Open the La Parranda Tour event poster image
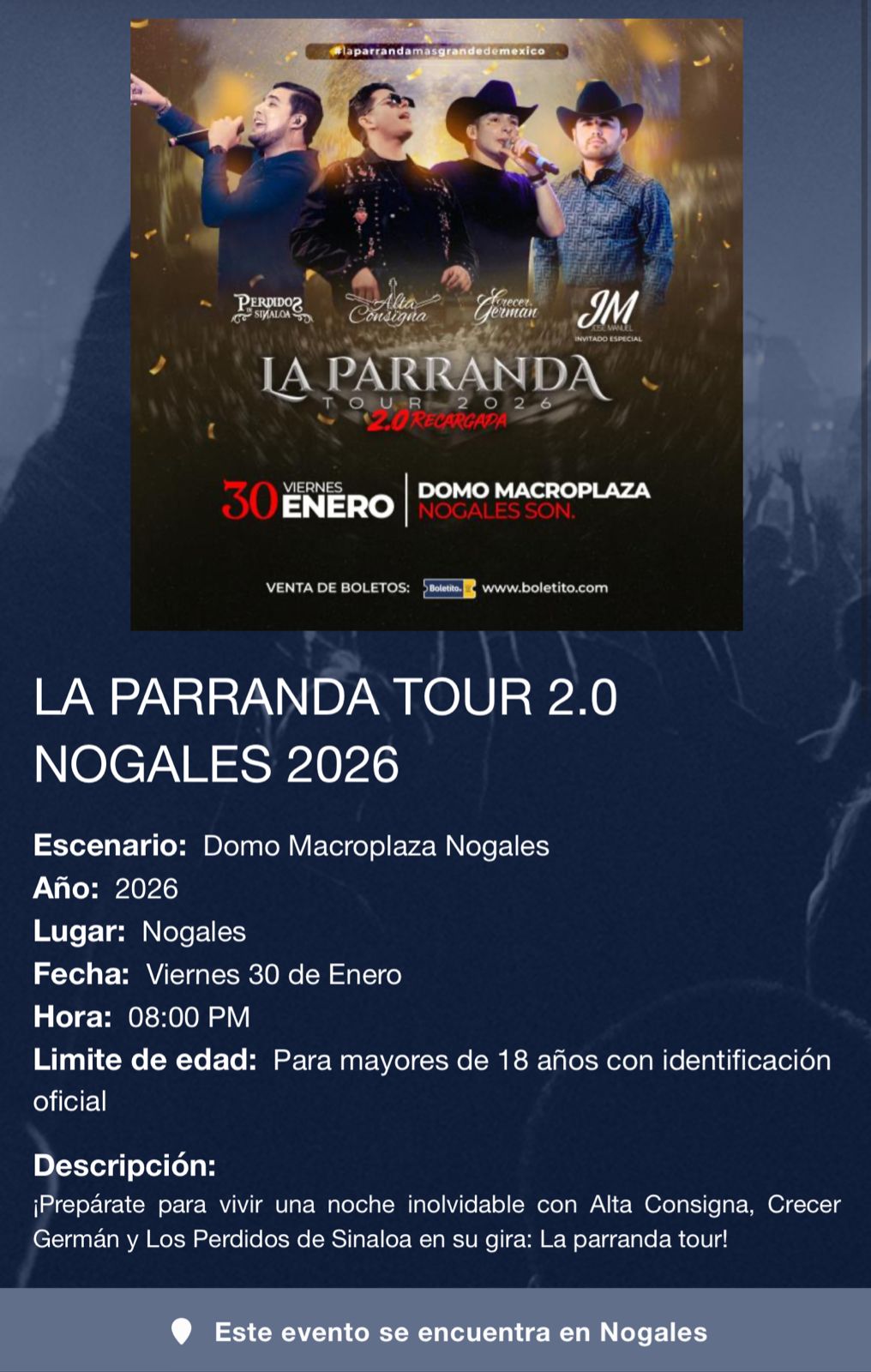Image resolution: width=871 pixels, height=1372 pixels. pos(436,325)
